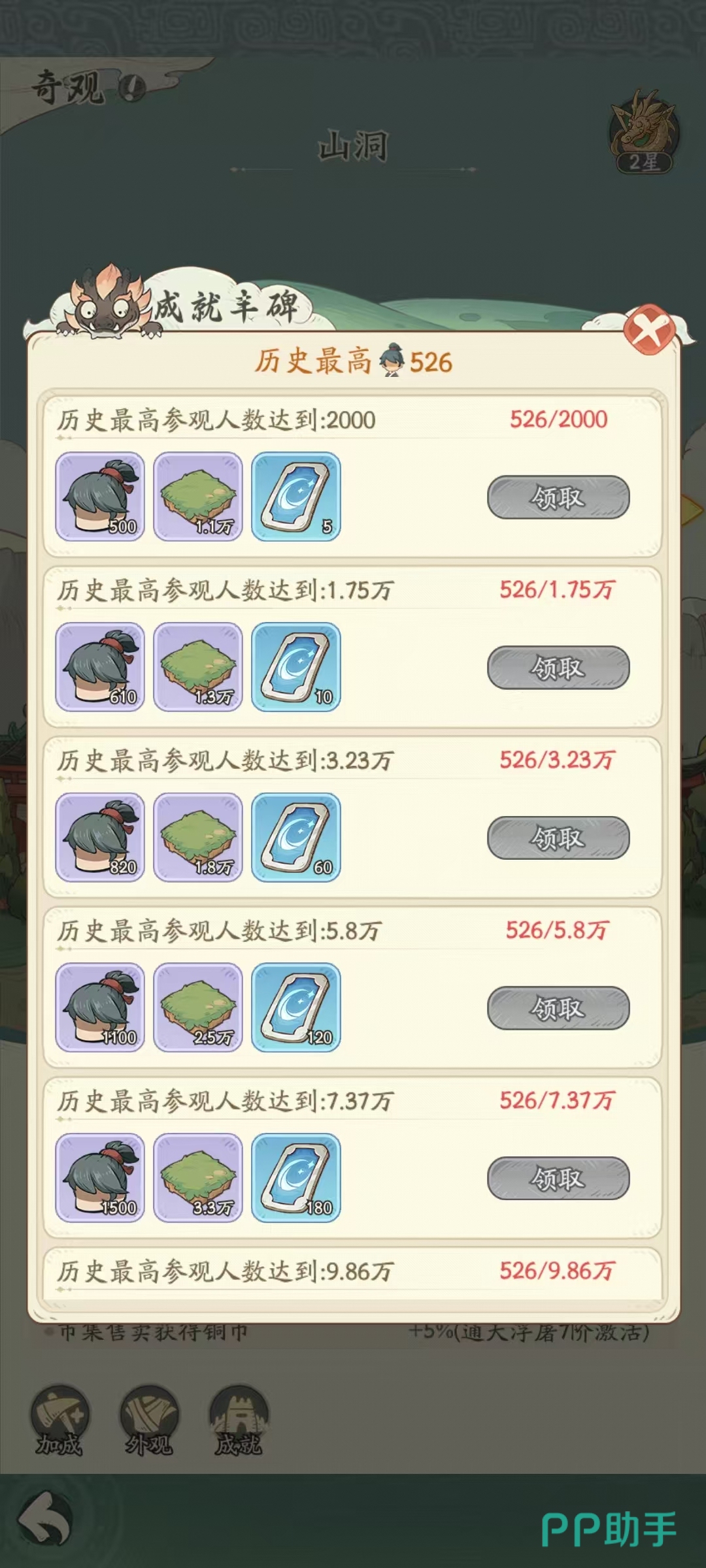
Task: Open the 外观 appearance button
Action: (149, 1420)
